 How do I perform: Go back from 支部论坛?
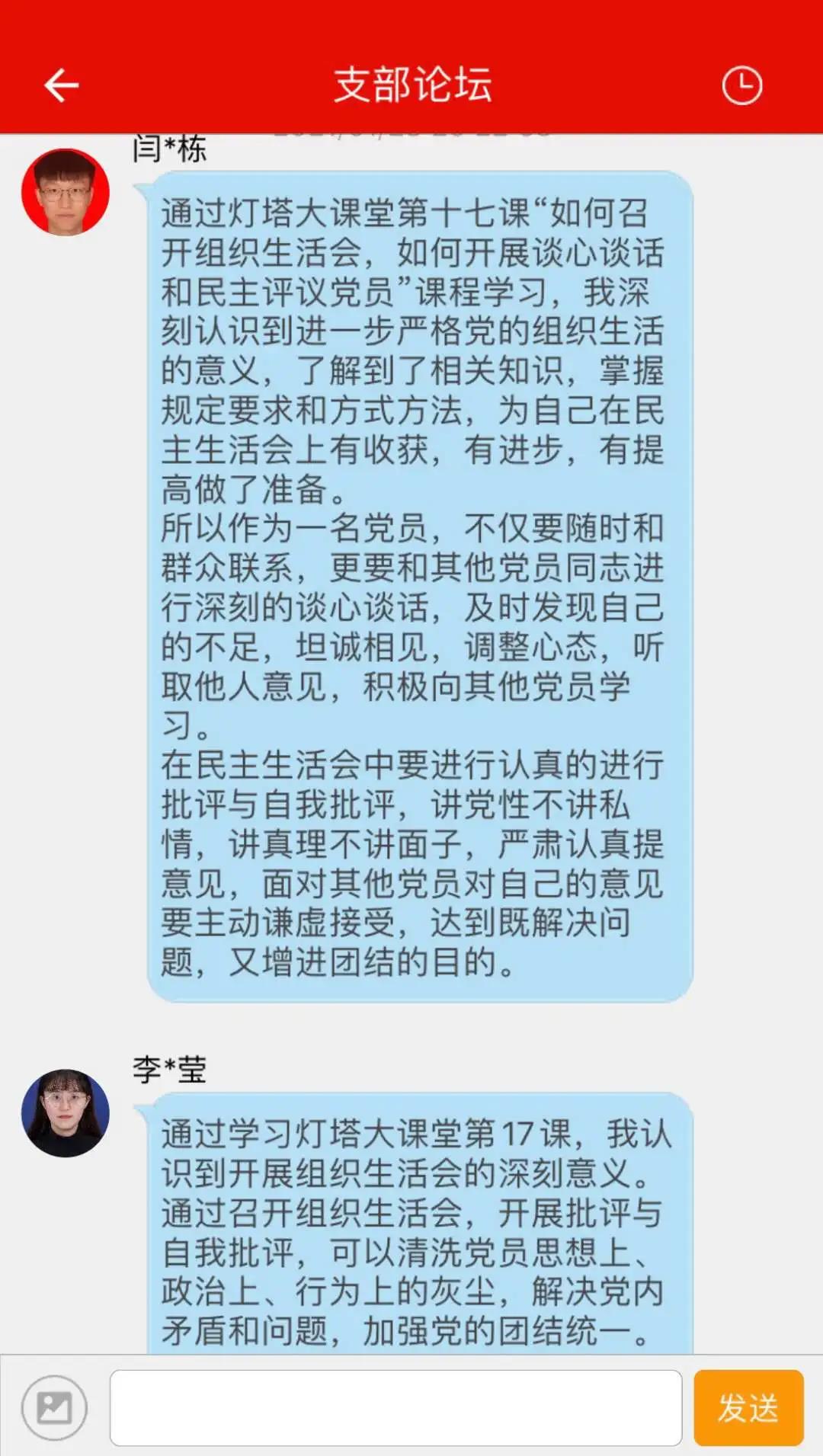coord(61,85)
